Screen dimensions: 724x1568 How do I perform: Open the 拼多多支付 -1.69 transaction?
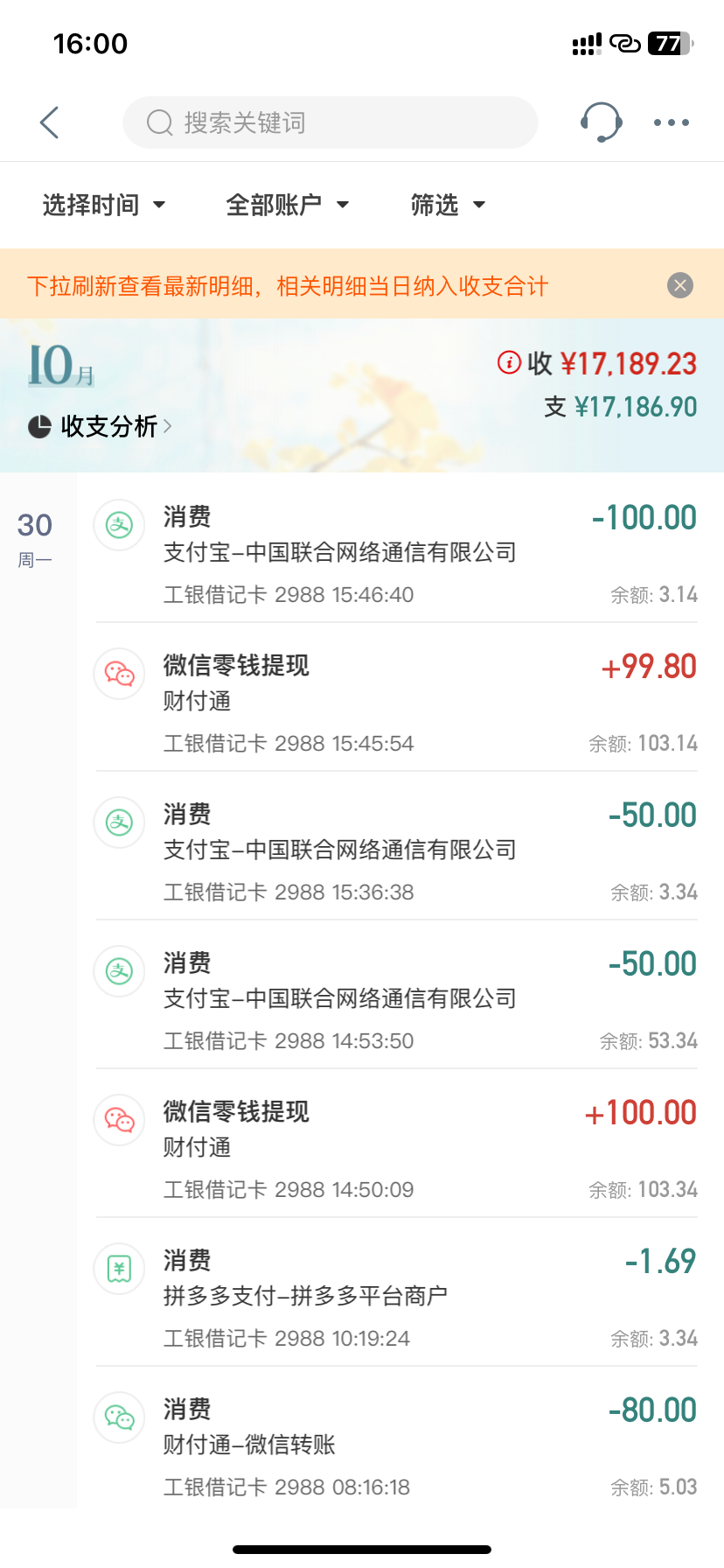click(x=395, y=1297)
